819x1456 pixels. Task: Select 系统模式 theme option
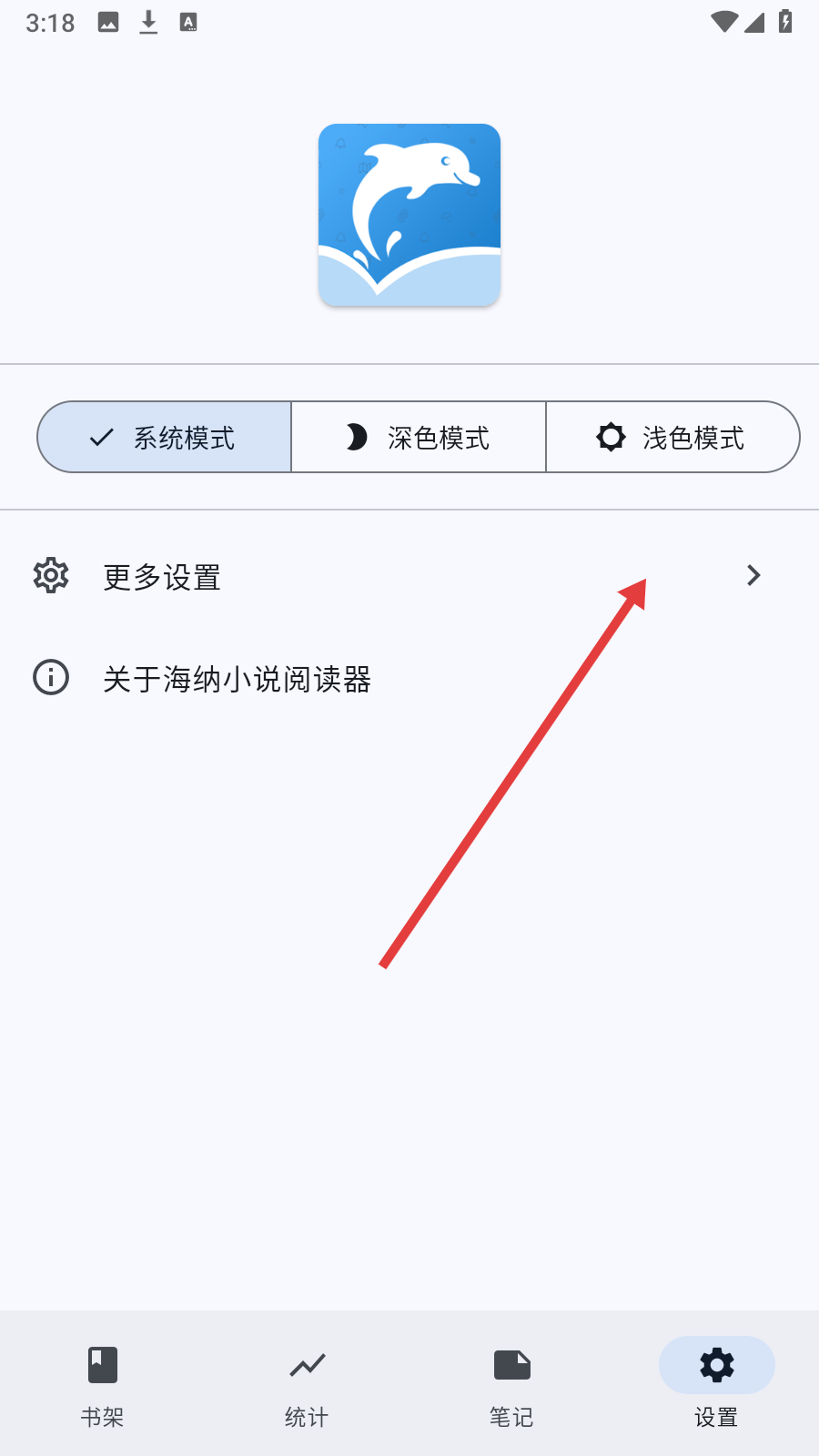coord(165,438)
